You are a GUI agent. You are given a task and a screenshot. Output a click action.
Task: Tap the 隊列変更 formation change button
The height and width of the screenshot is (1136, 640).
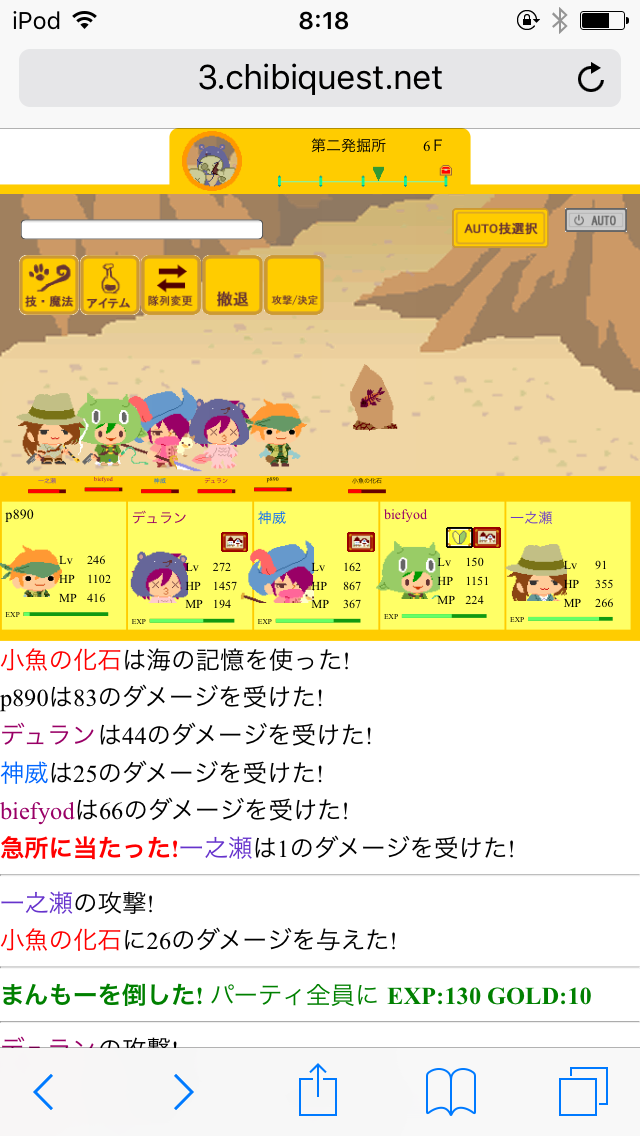tap(171, 285)
